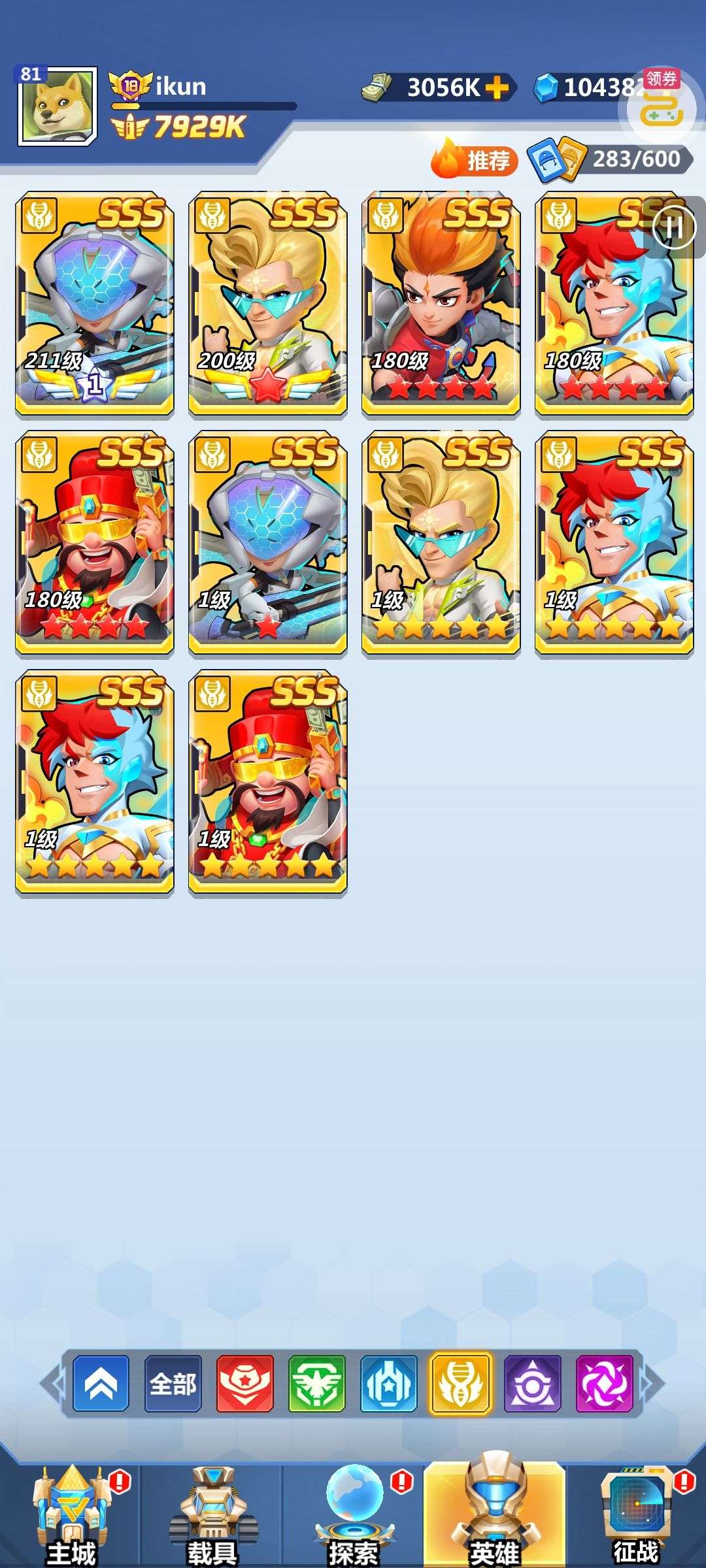The width and height of the screenshot is (706, 1568).
Task: Filter heroes by red faction icon
Action: pyautogui.click(x=245, y=1384)
